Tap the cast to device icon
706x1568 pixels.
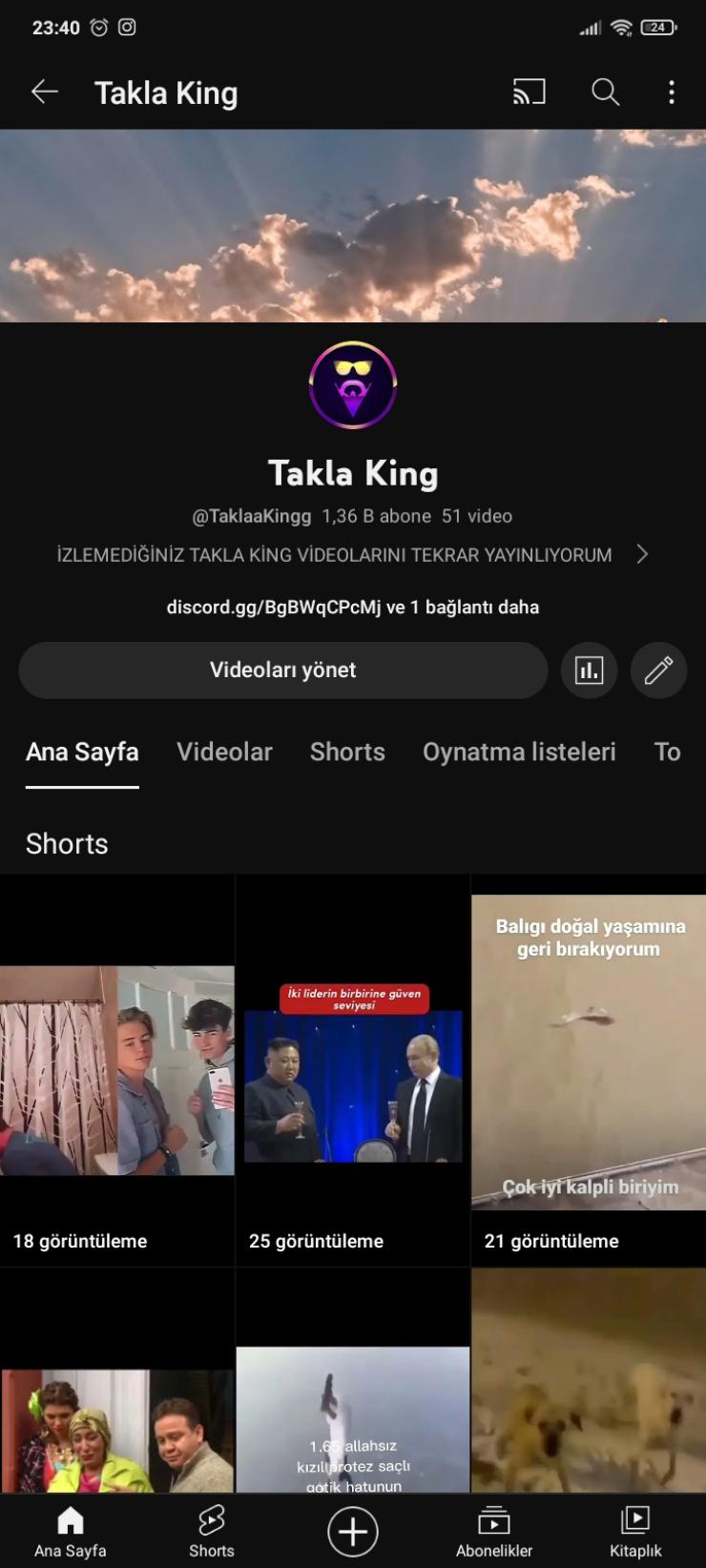pos(529,92)
